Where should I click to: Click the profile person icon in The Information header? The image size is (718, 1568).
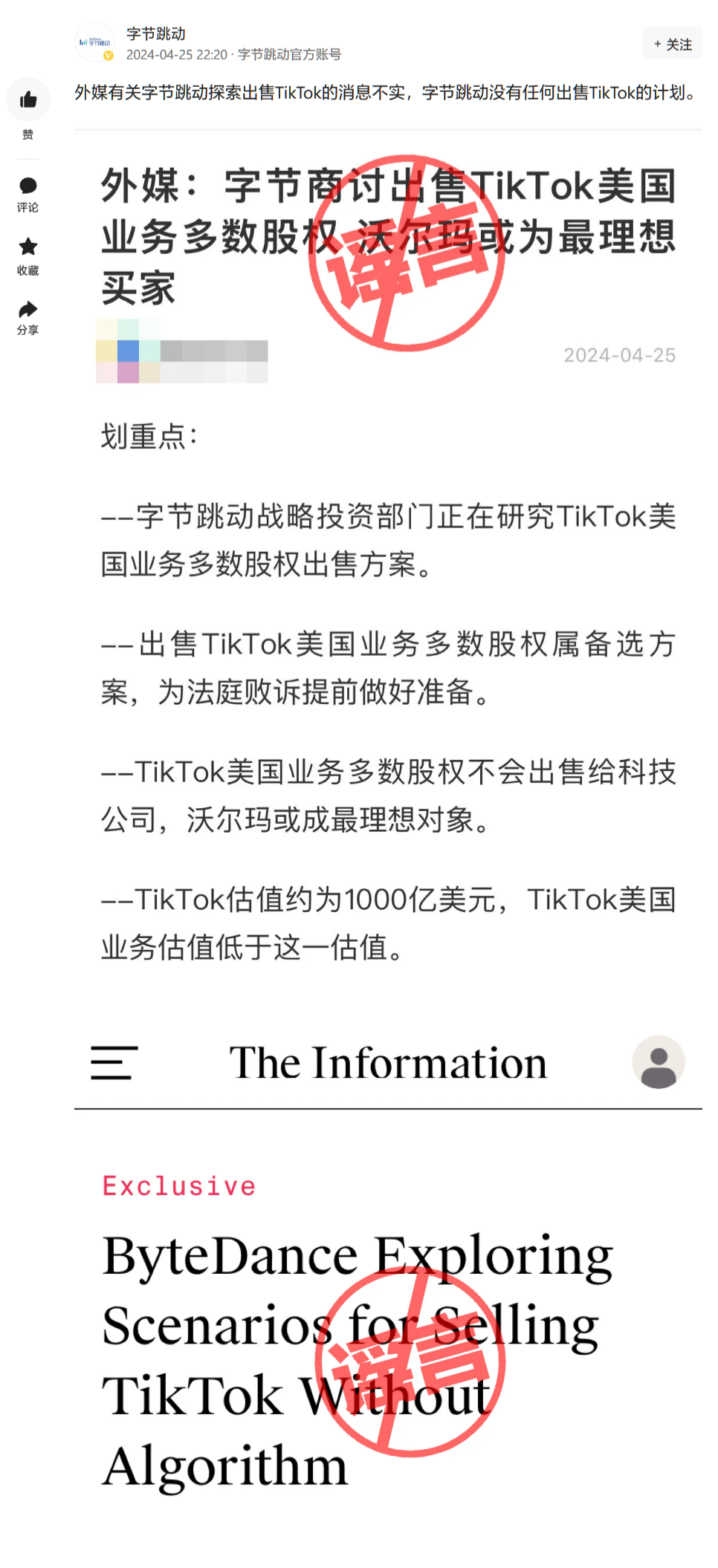[659, 1062]
